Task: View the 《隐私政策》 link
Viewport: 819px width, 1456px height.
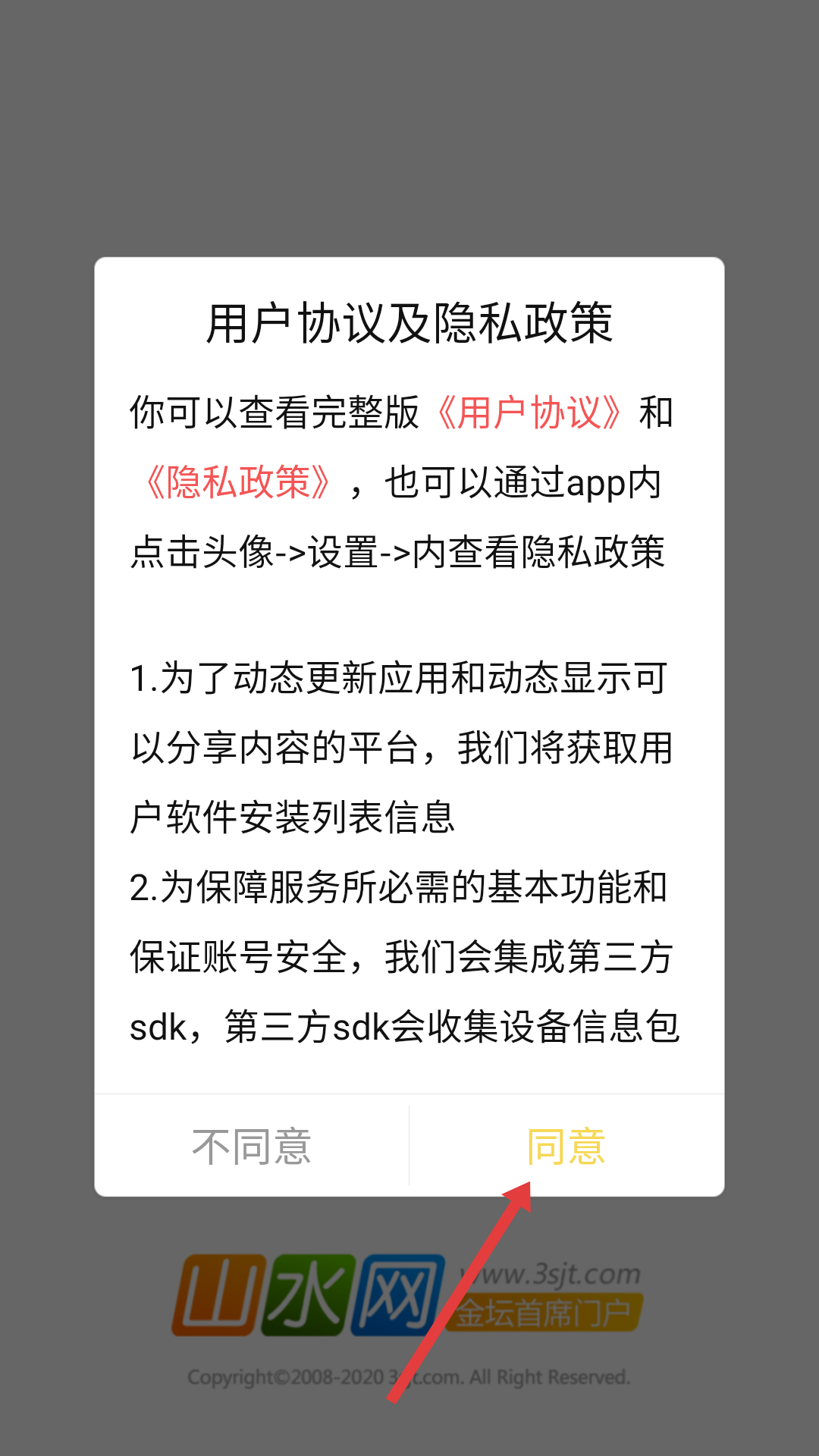Action: click(x=238, y=483)
